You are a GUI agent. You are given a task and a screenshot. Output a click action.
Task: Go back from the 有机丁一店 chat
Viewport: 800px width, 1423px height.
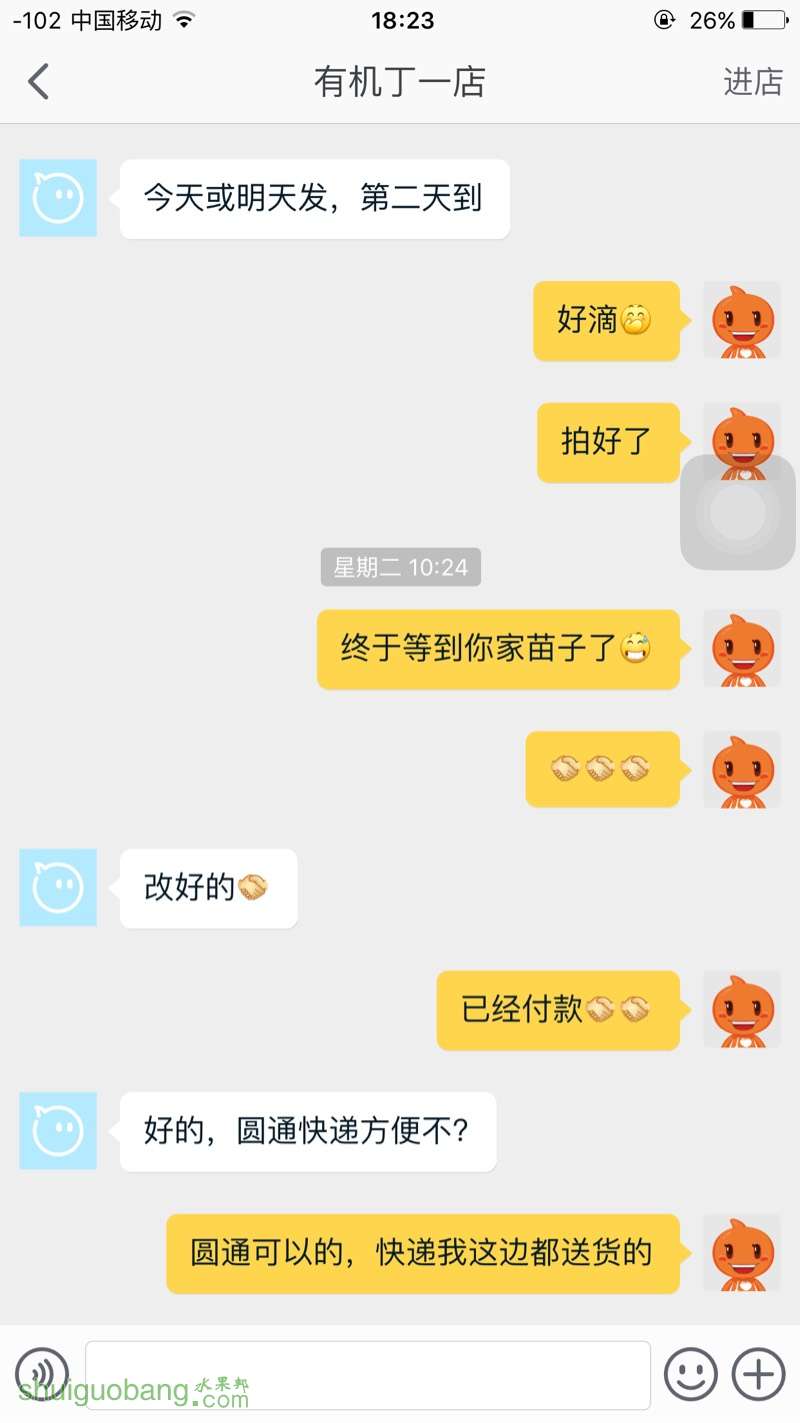(x=38, y=82)
